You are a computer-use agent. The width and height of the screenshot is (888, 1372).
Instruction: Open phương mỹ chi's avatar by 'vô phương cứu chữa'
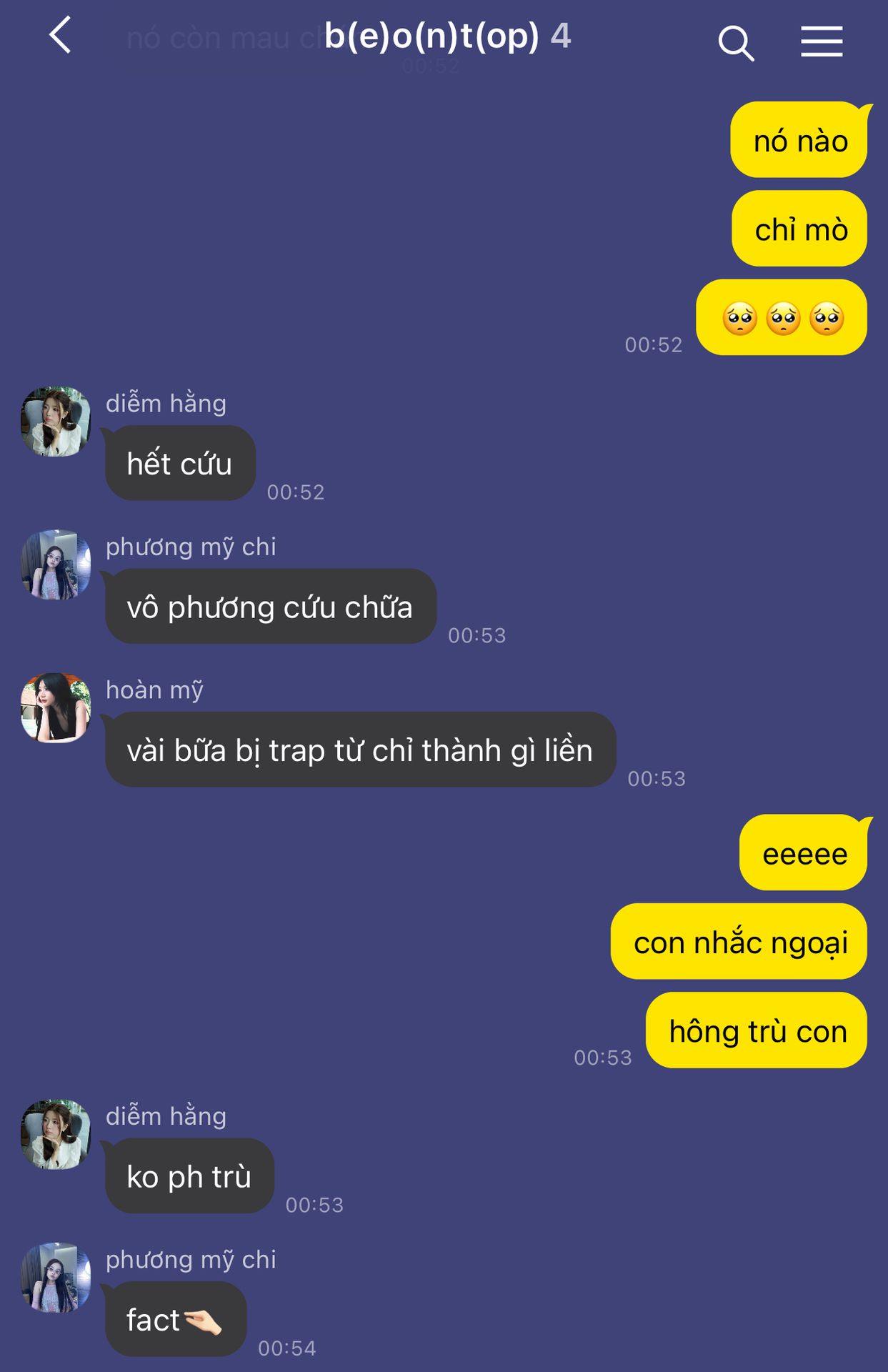56,565
